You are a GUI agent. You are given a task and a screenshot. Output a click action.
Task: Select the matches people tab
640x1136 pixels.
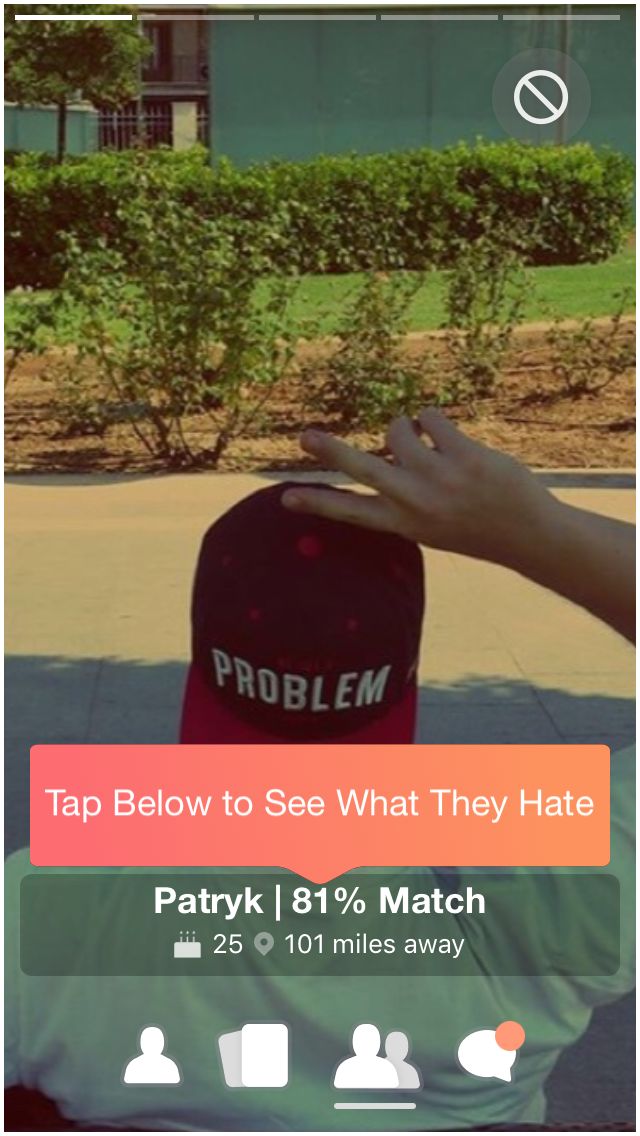coord(375,1058)
